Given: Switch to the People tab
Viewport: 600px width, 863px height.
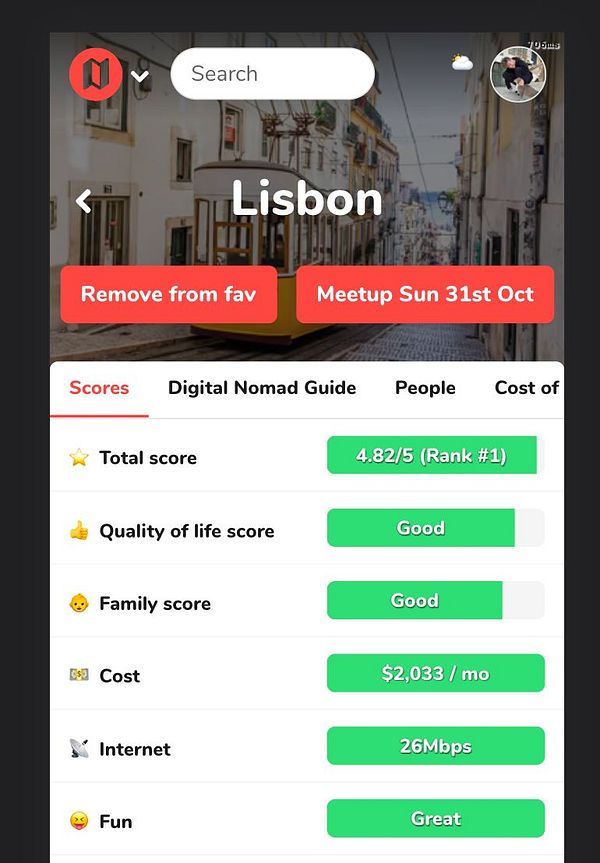Looking at the screenshot, I should 425,388.
